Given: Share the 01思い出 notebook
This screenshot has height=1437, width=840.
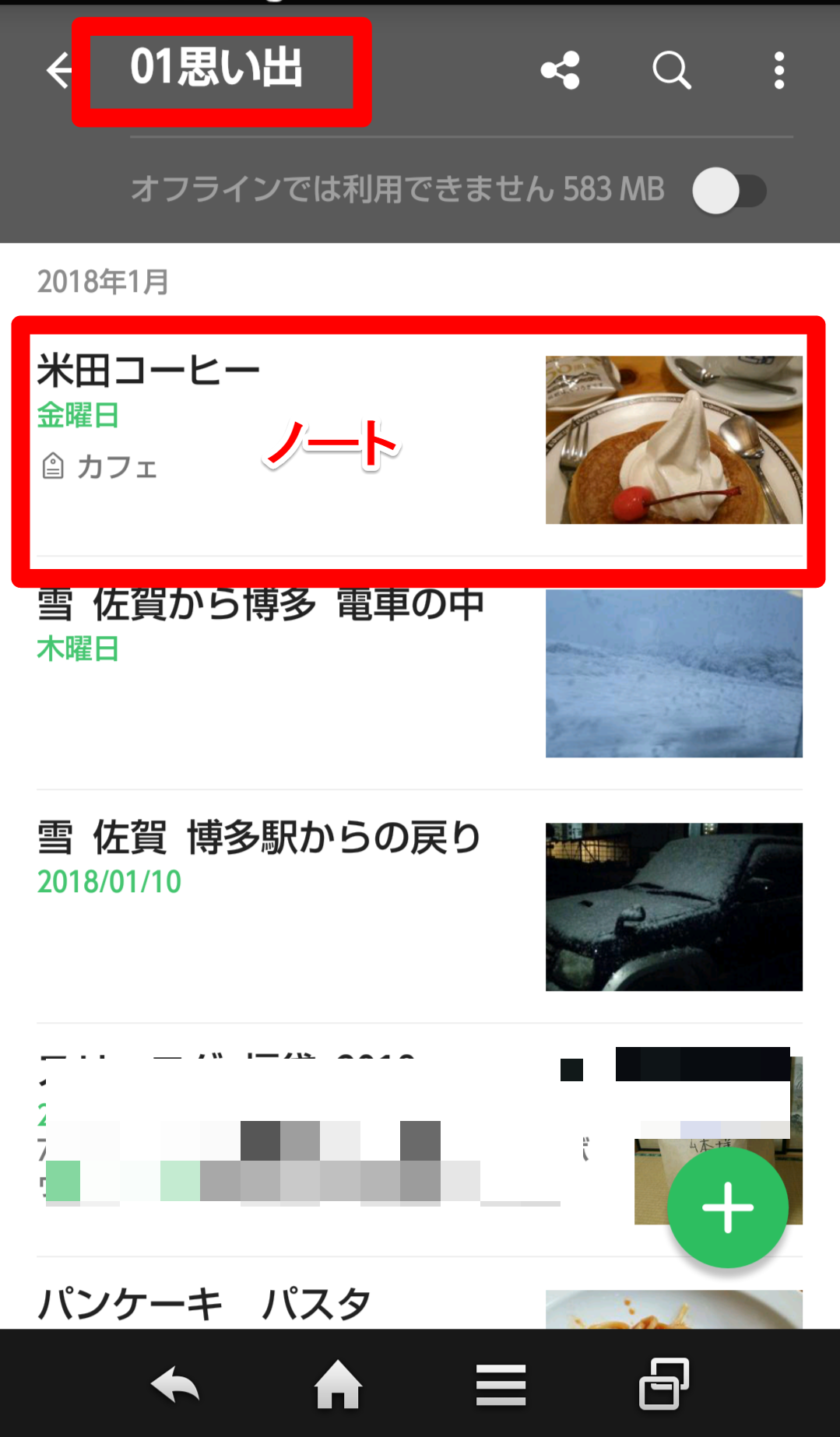Looking at the screenshot, I should pos(560,71).
